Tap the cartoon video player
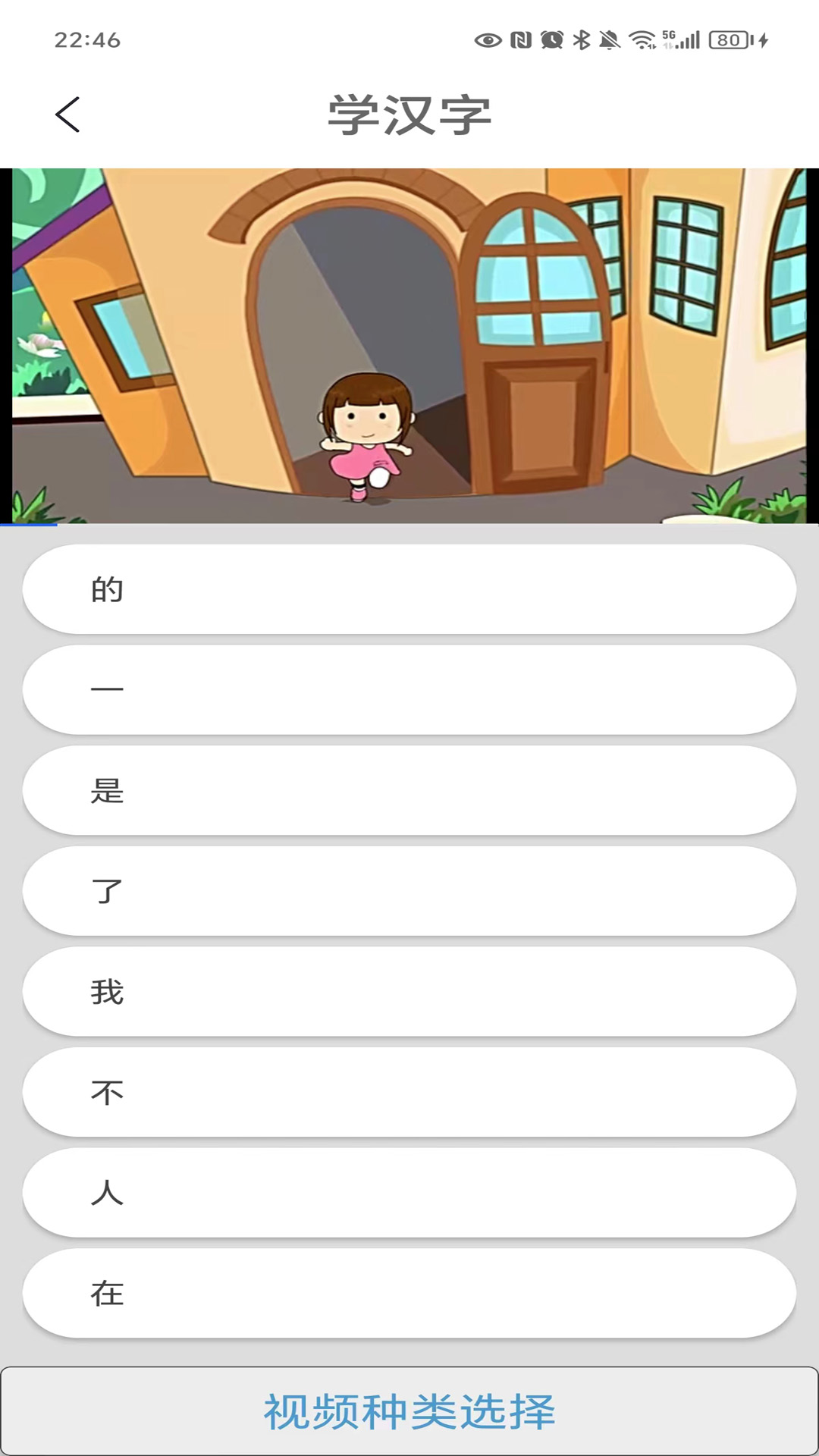This screenshot has height=1456, width=819. [409, 346]
